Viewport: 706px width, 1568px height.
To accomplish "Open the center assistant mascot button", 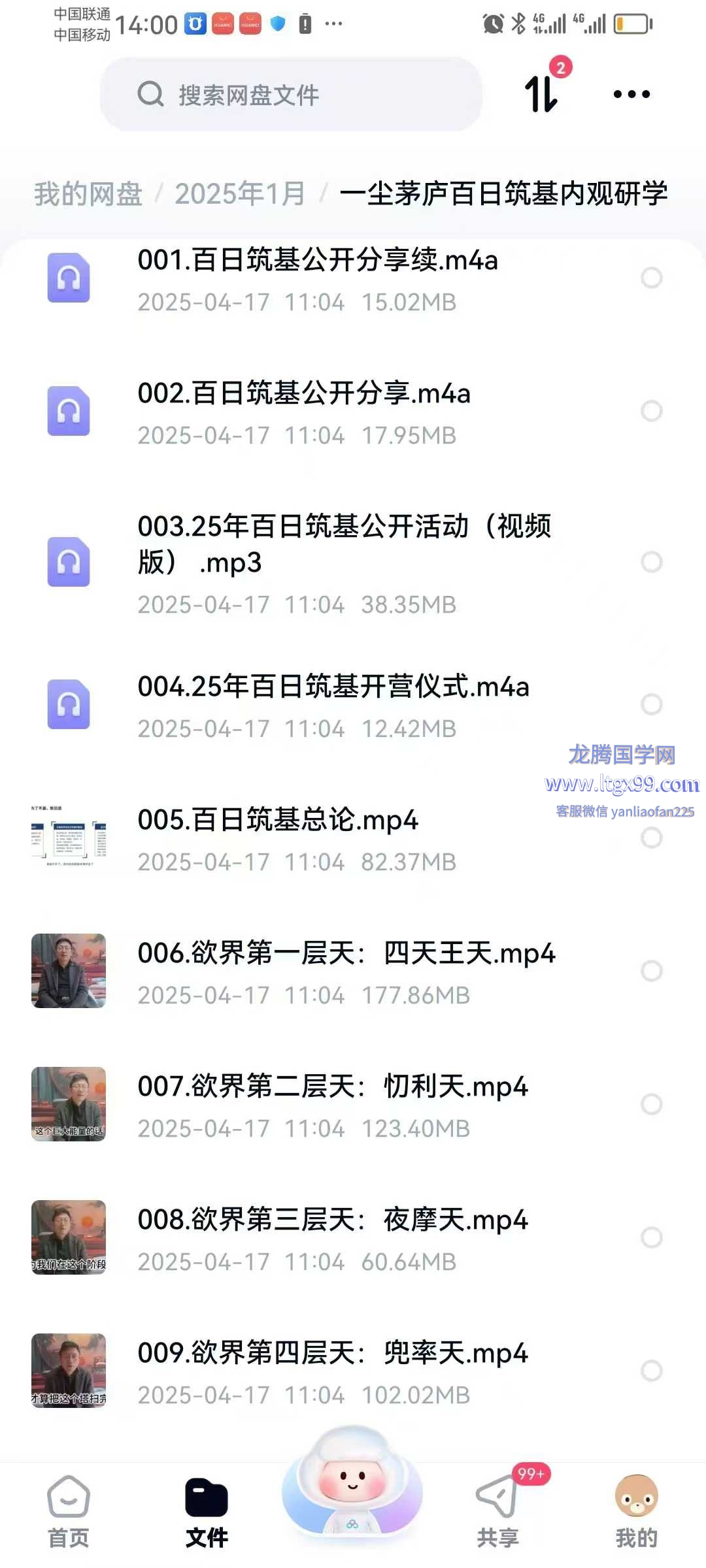I will point(352,1483).
